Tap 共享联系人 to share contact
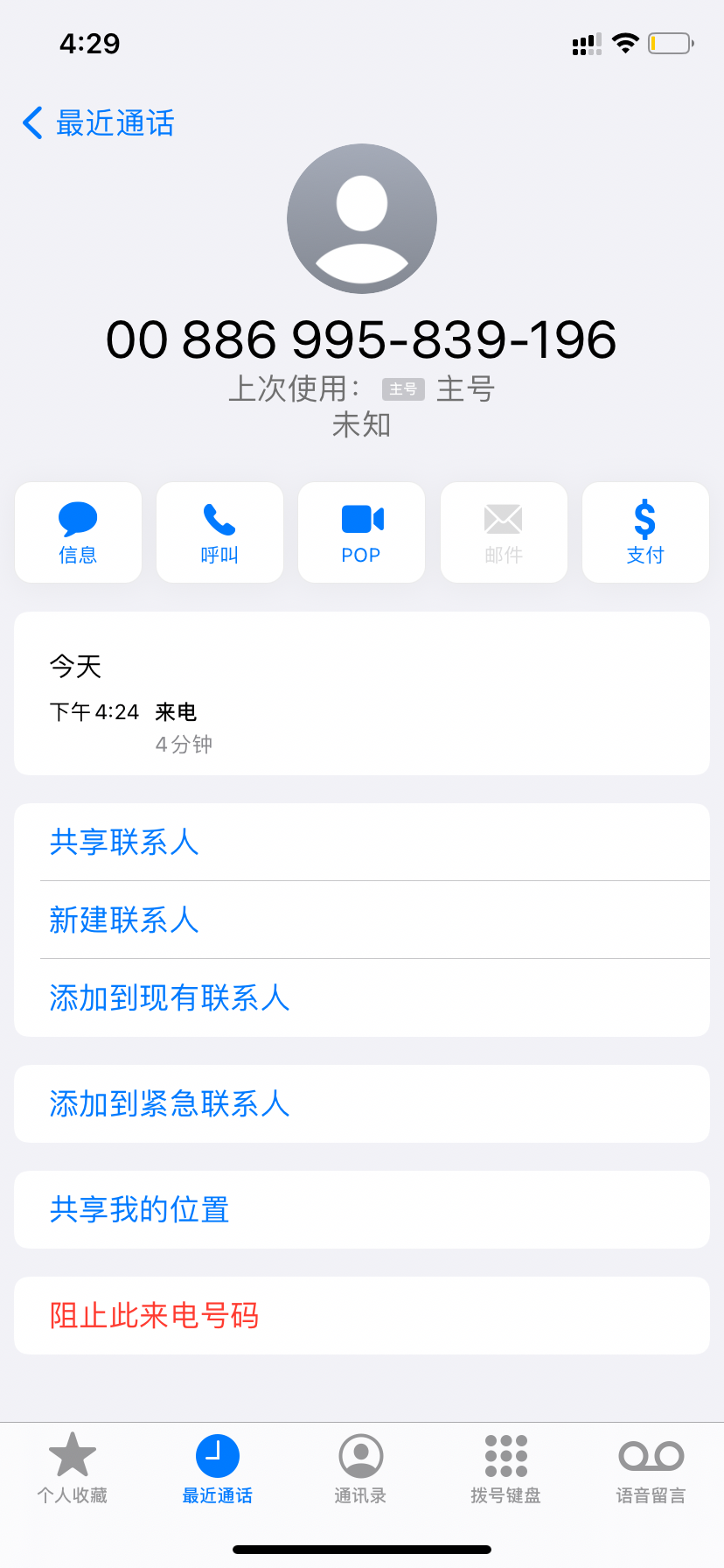The image size is (724, 1568). (123, 843)
